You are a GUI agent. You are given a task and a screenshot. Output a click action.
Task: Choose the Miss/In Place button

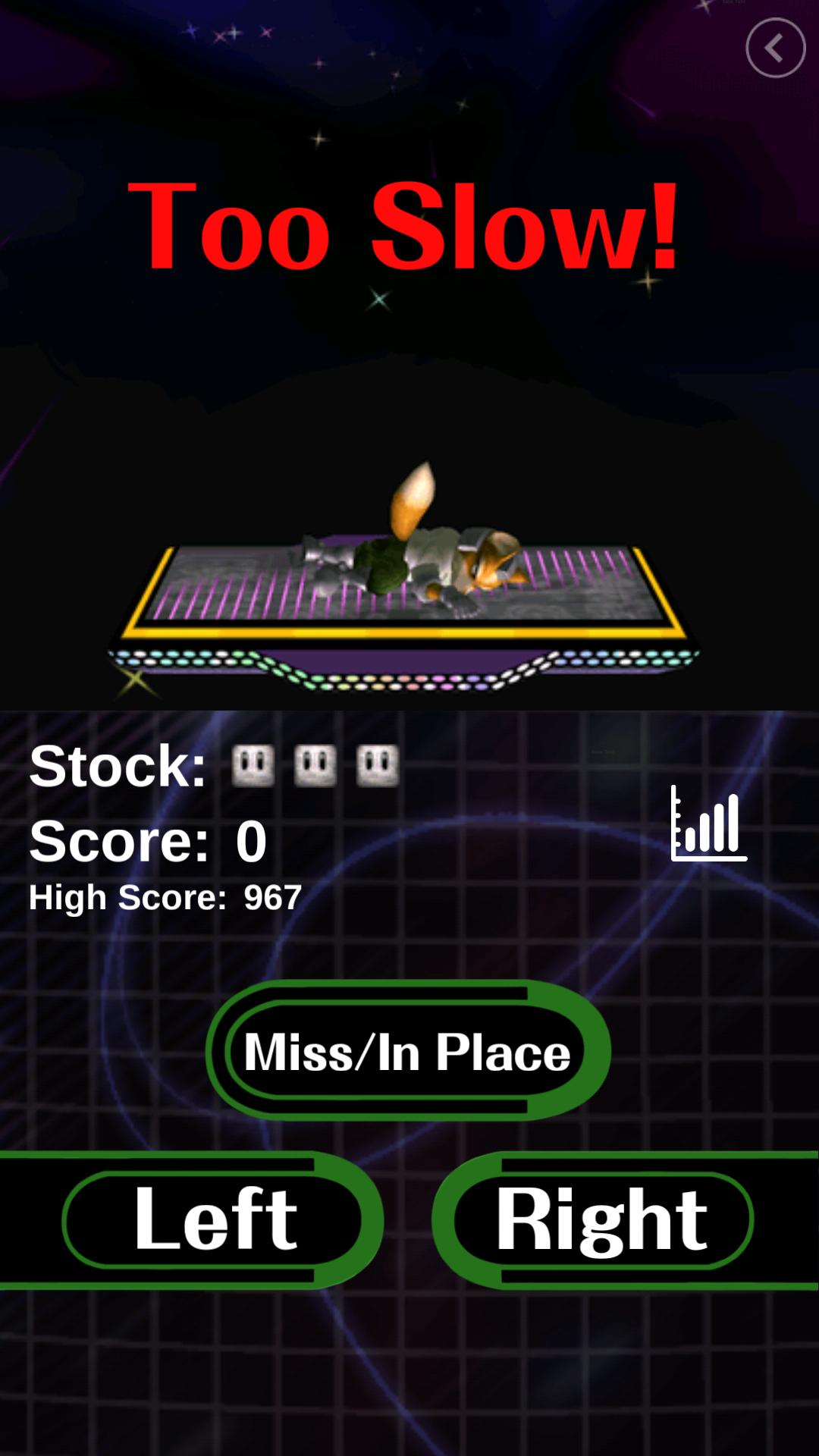(407, 1052)
